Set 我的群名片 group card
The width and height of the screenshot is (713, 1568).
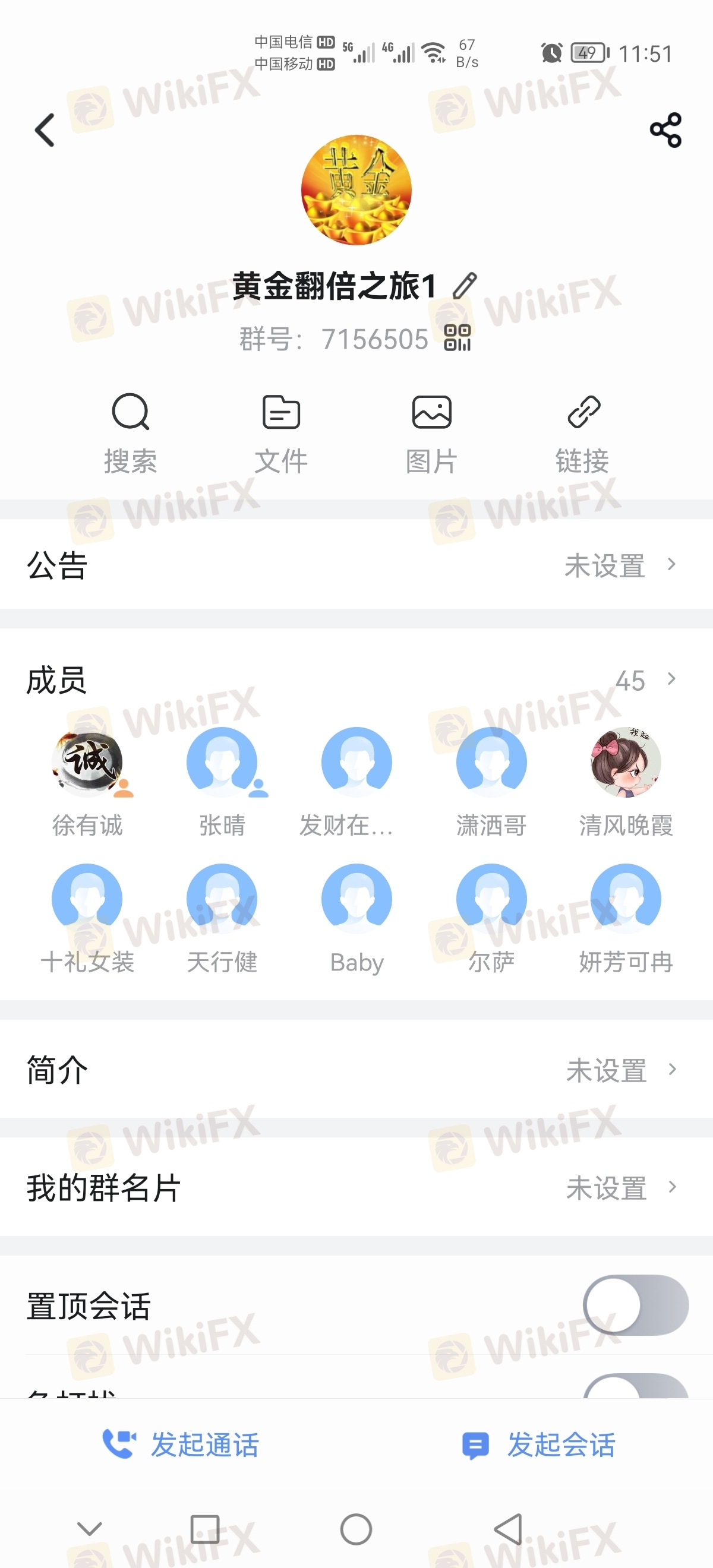(356, 1187)
